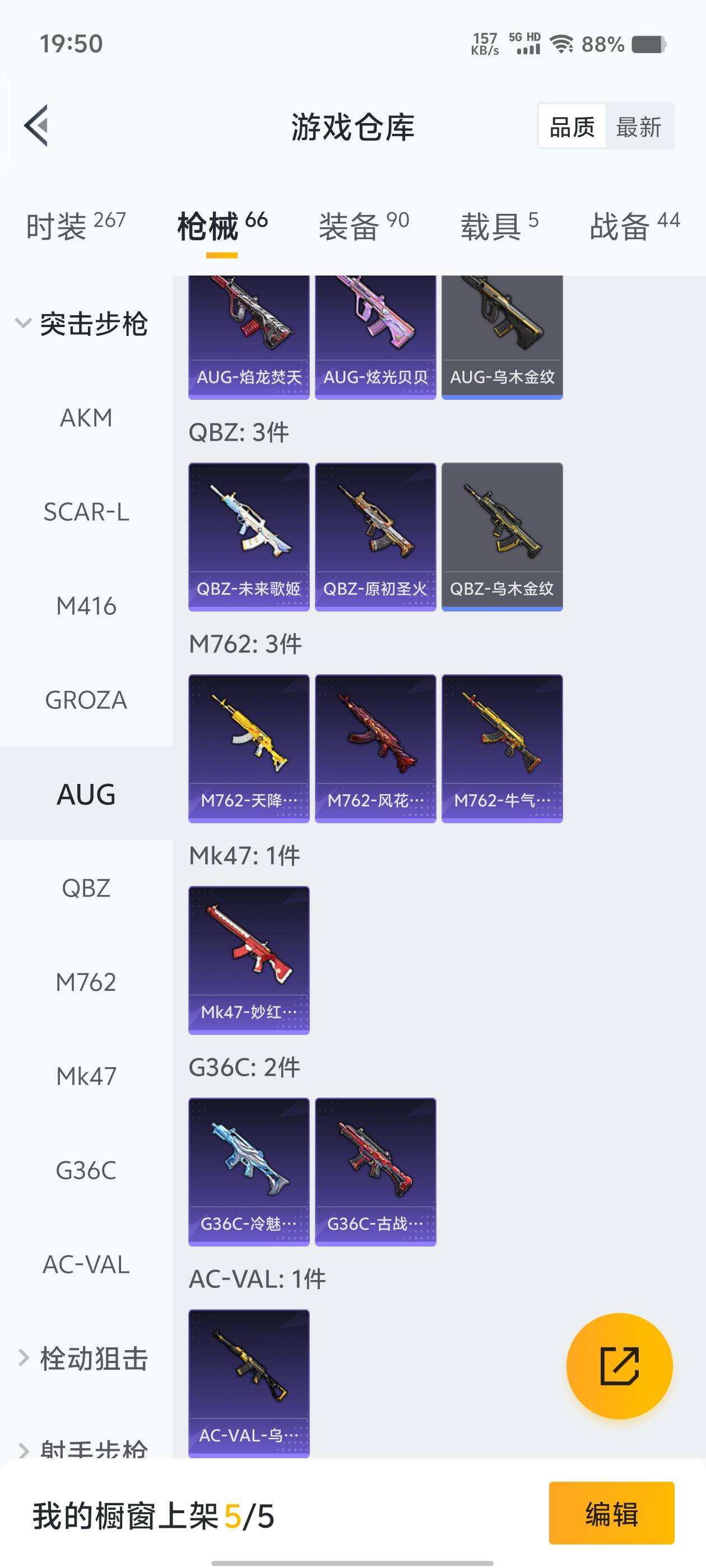View the Mk47-妙红 skin
The height and width of the screenshot is (1568, 706).
[x=249, y=960]
